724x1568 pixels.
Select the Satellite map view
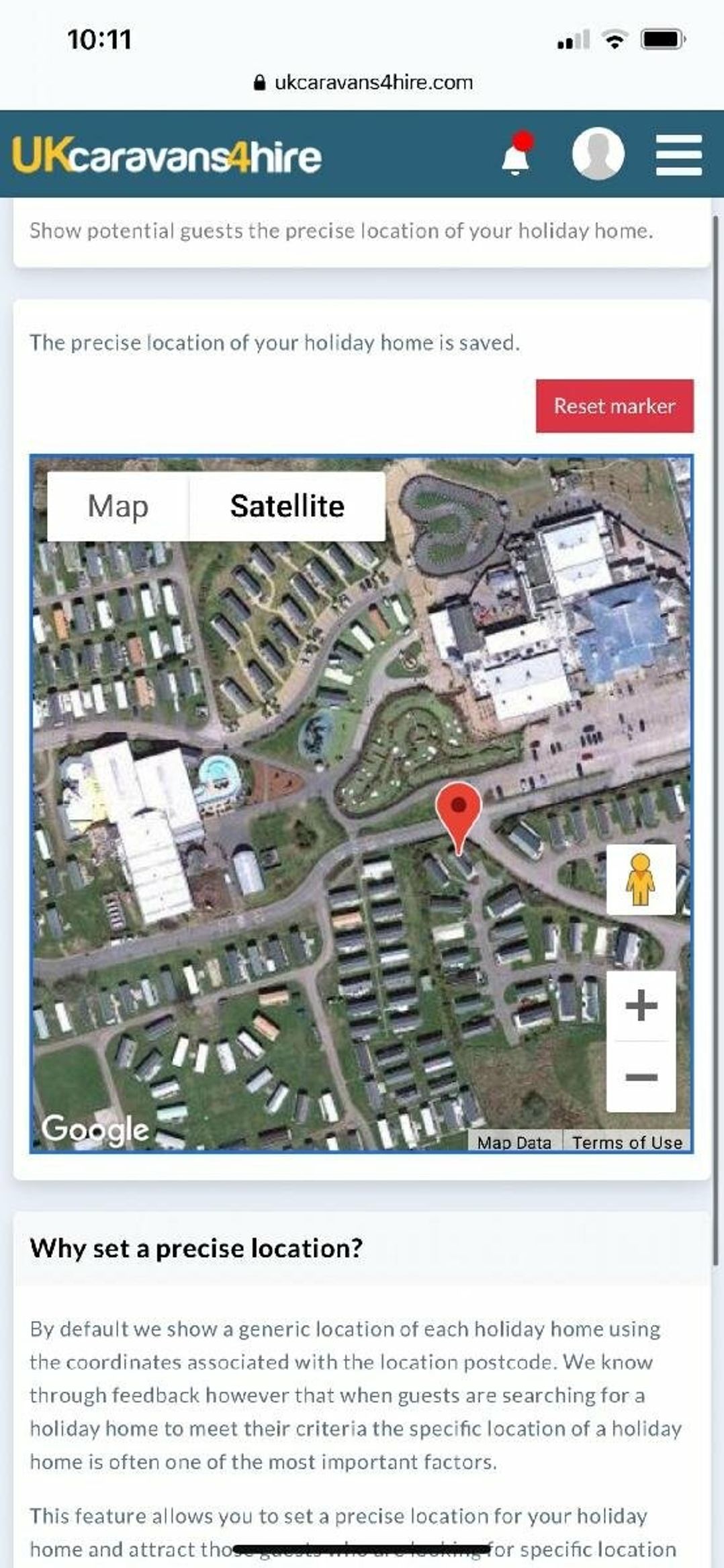(287, 506)
